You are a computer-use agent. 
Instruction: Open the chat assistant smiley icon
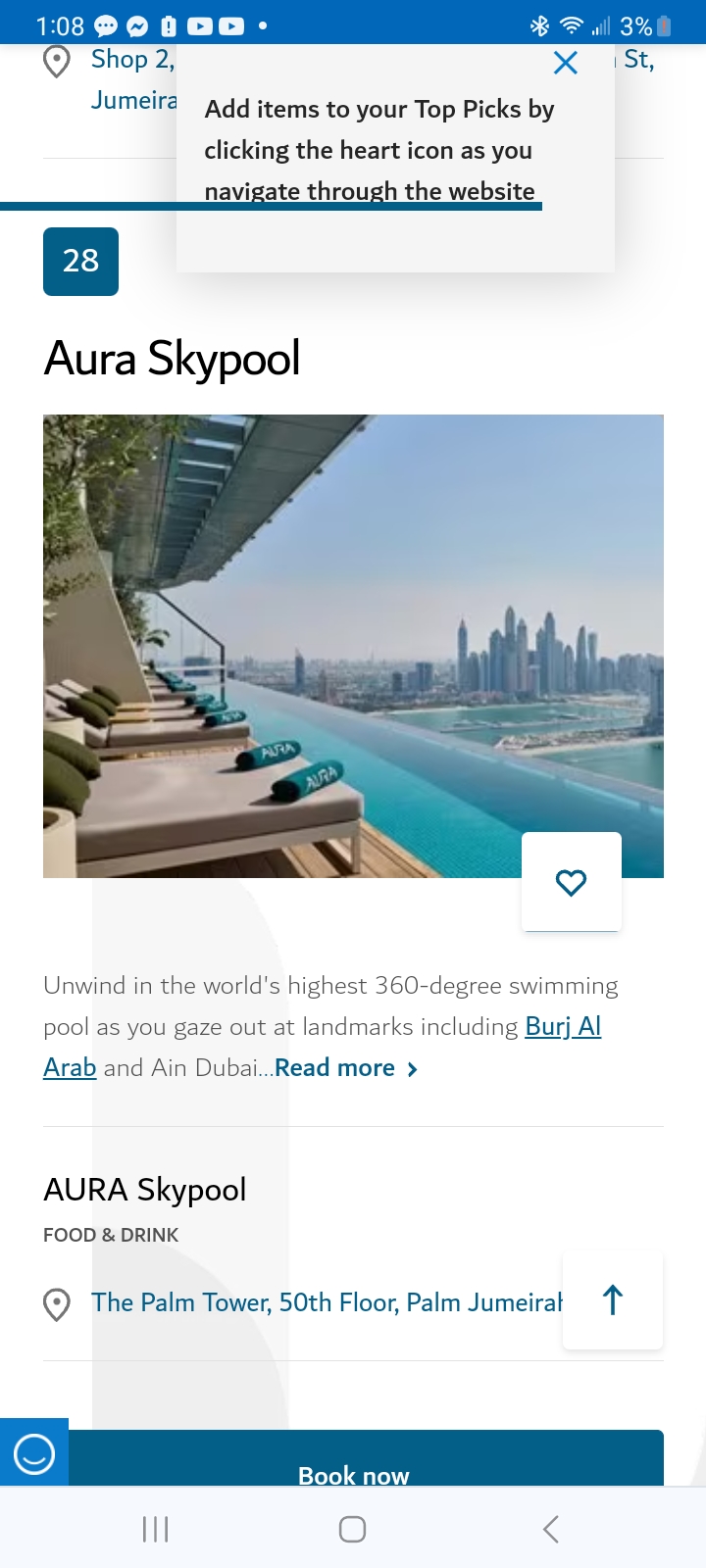[34, 1453]
